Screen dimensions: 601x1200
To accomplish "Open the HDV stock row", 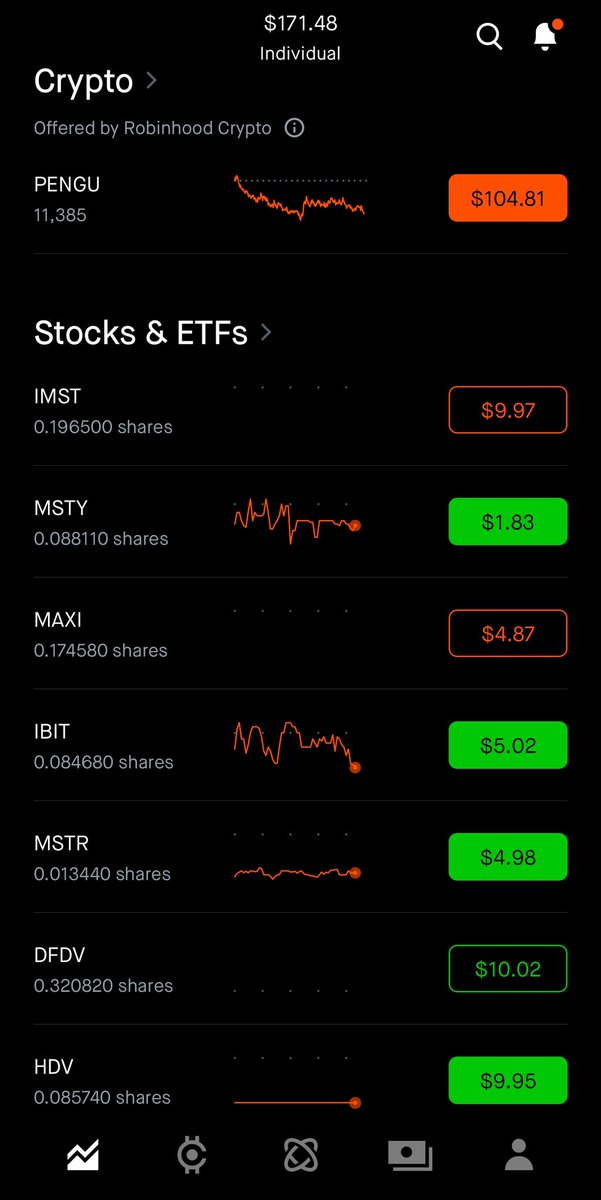I will coord(300,1081).
